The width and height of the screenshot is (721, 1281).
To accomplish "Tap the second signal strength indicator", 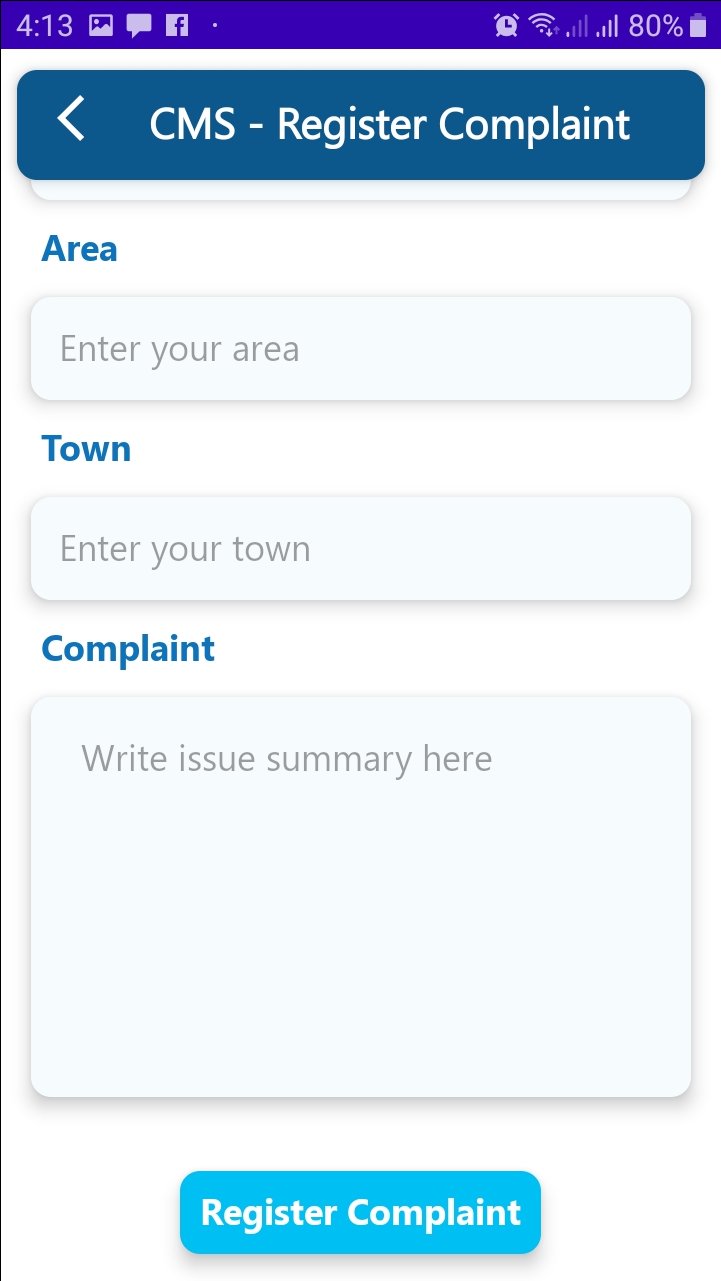I will click(610, 23).
